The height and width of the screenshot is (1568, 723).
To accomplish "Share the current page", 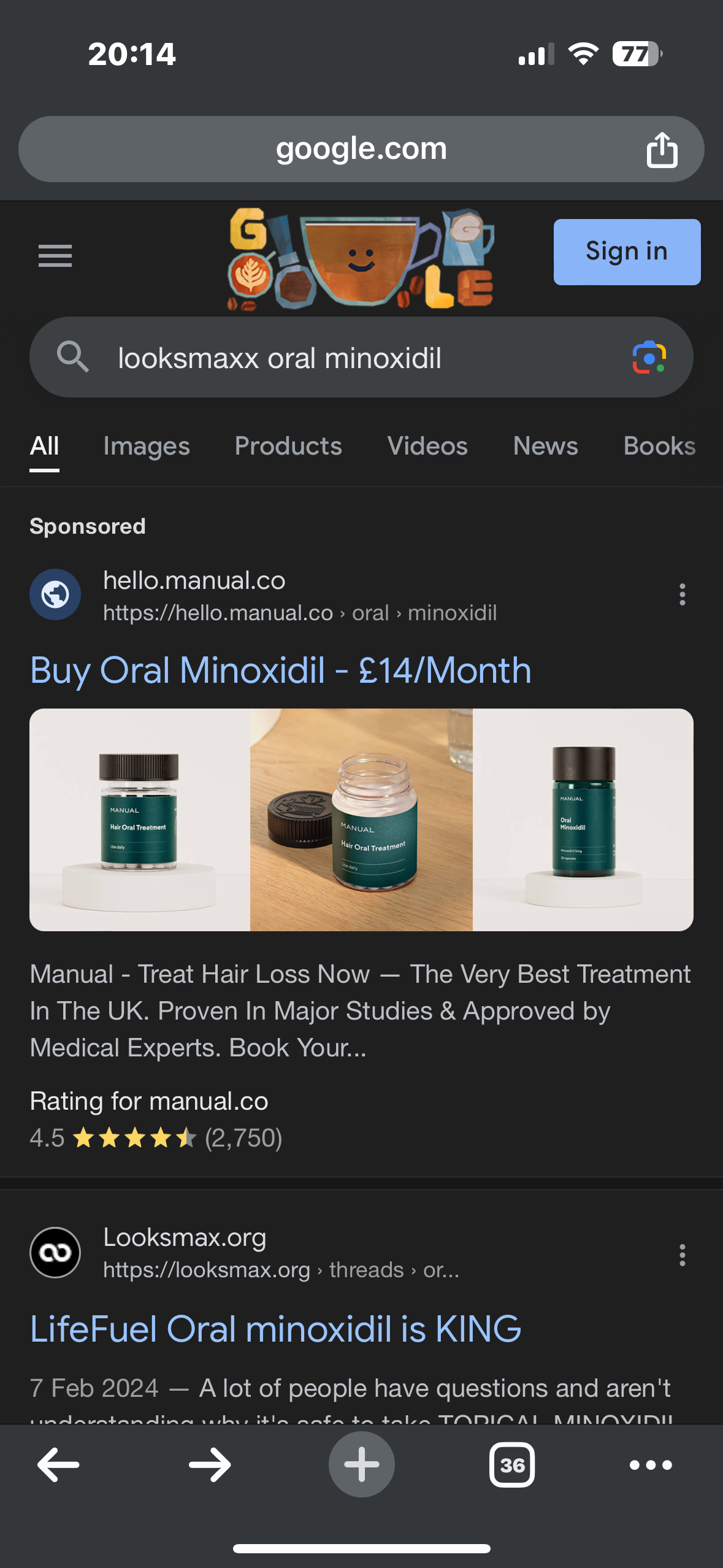I will click(x=662, y=149).
